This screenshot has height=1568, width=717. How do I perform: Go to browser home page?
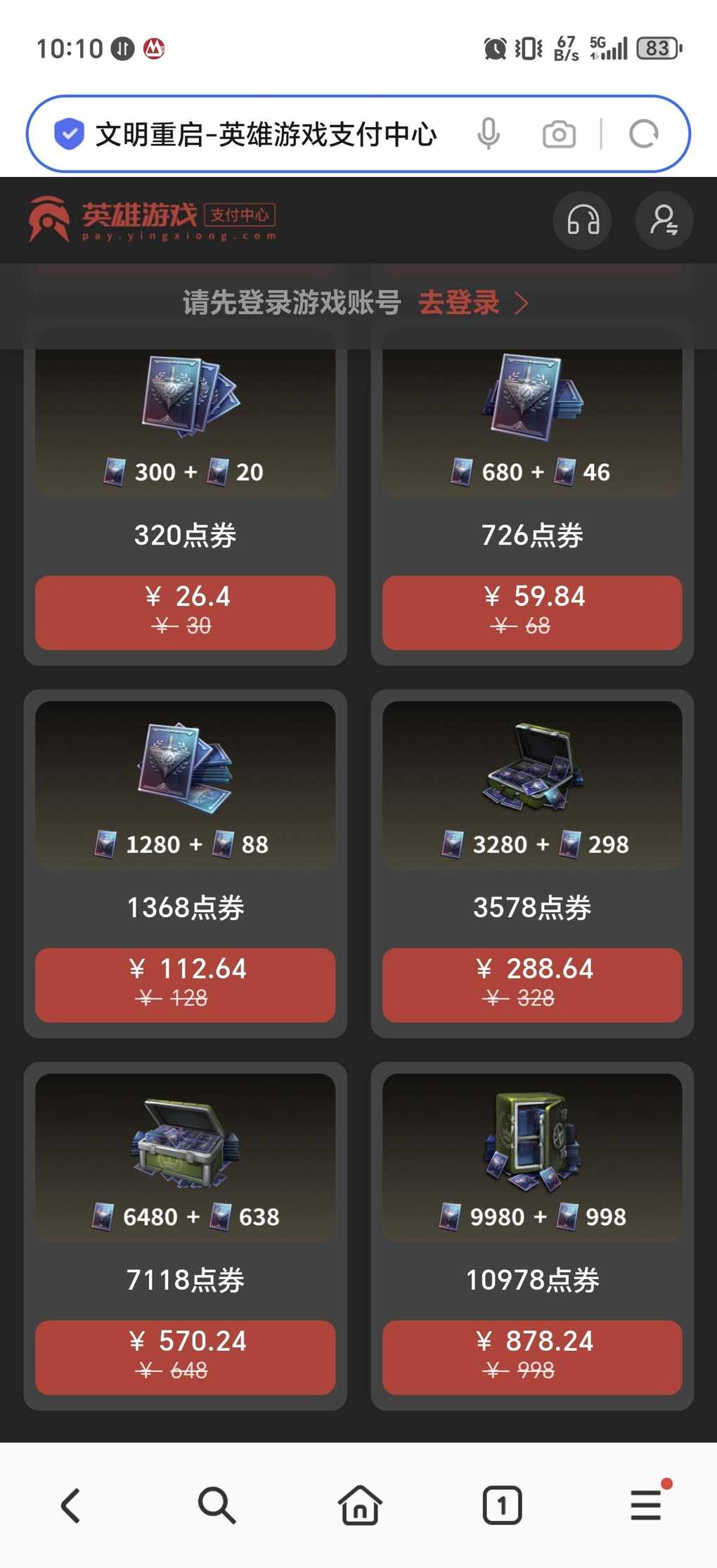tap(360, 1505)
